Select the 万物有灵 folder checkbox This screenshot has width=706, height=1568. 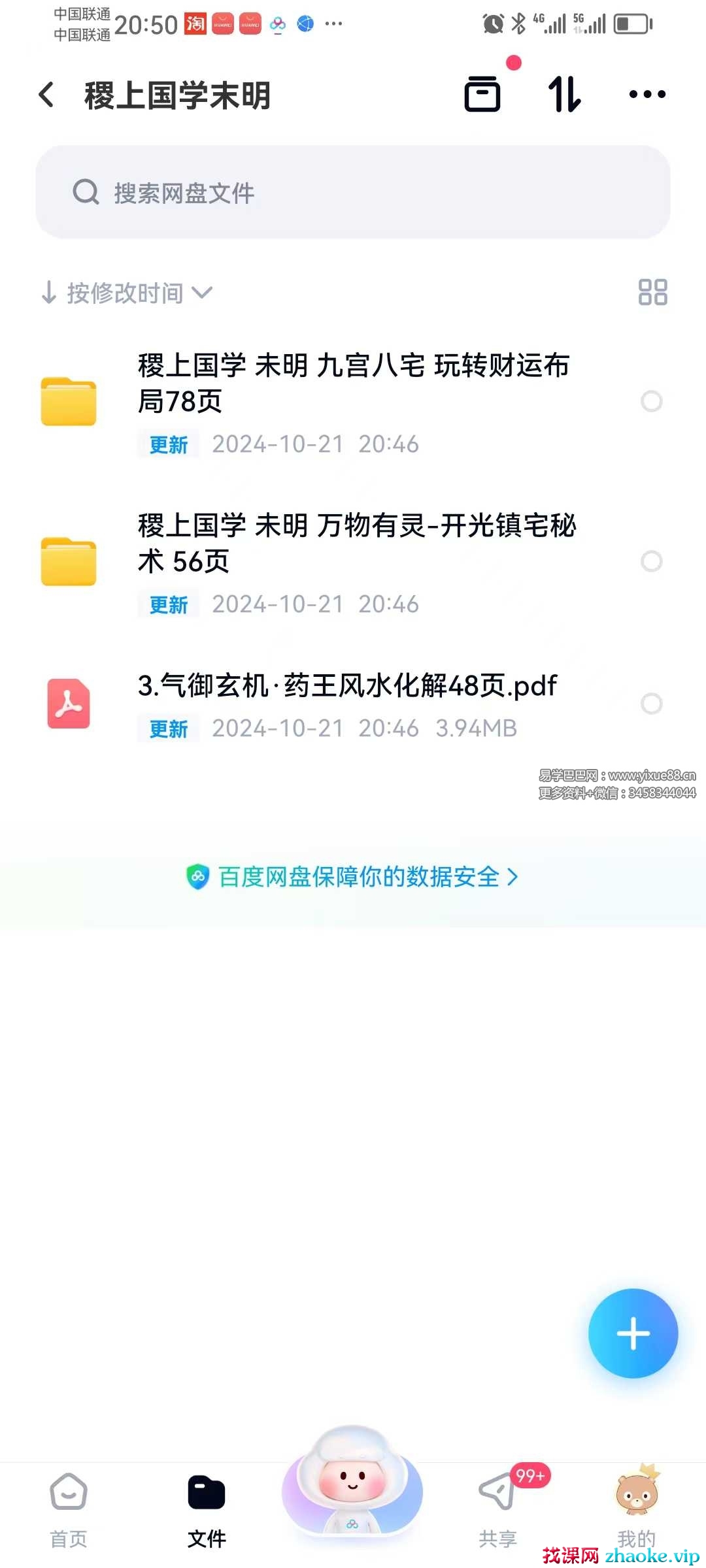(651, 561)
